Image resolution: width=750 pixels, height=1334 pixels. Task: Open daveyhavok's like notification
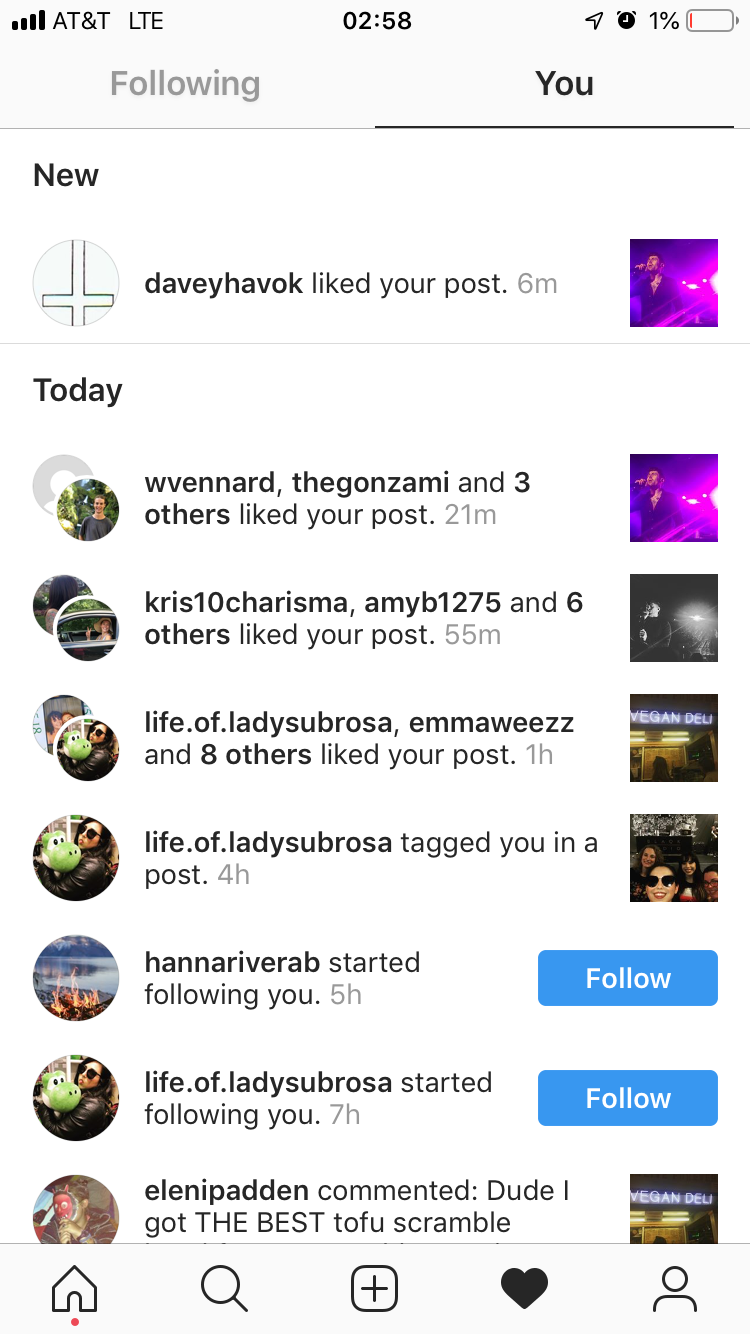[375, 284]
